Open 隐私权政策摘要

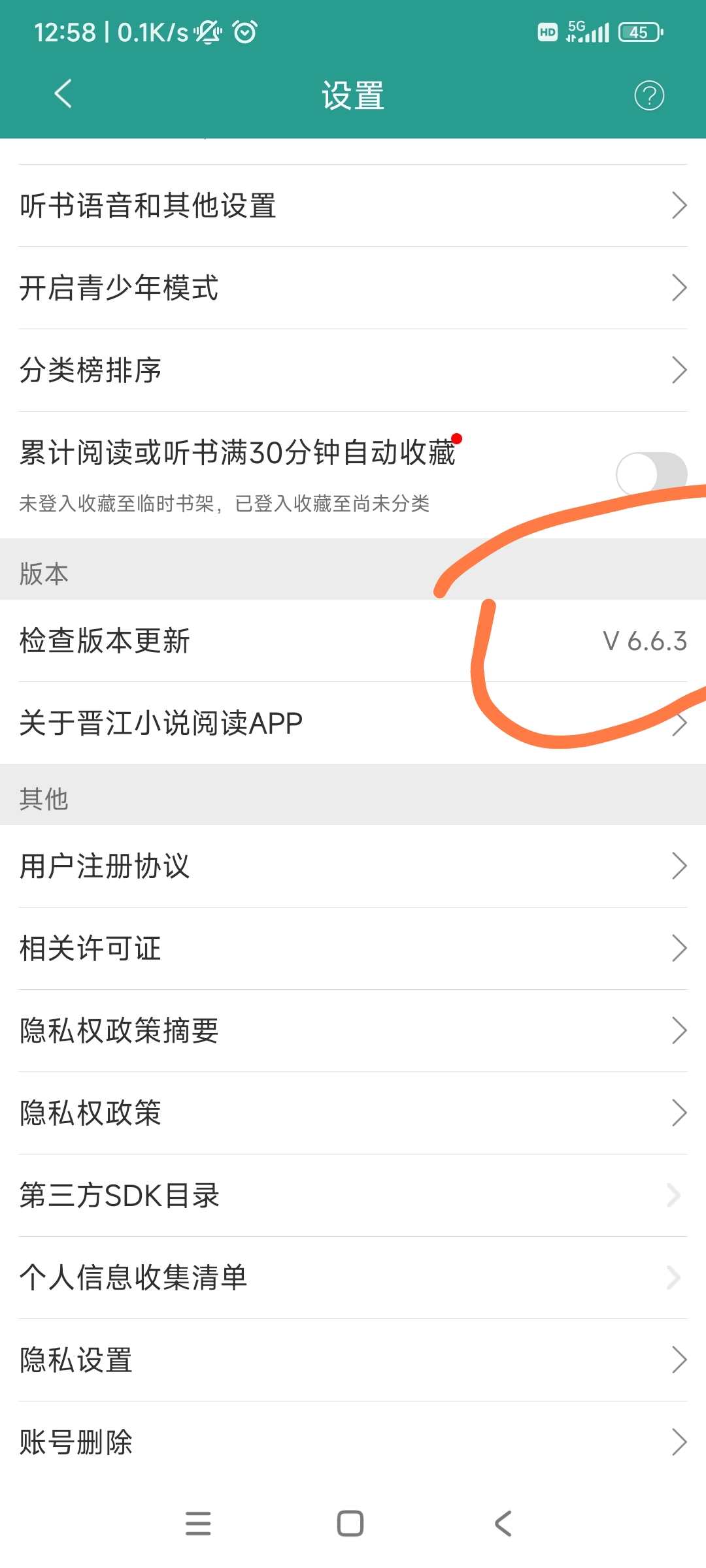click(x=353, y=1031)
